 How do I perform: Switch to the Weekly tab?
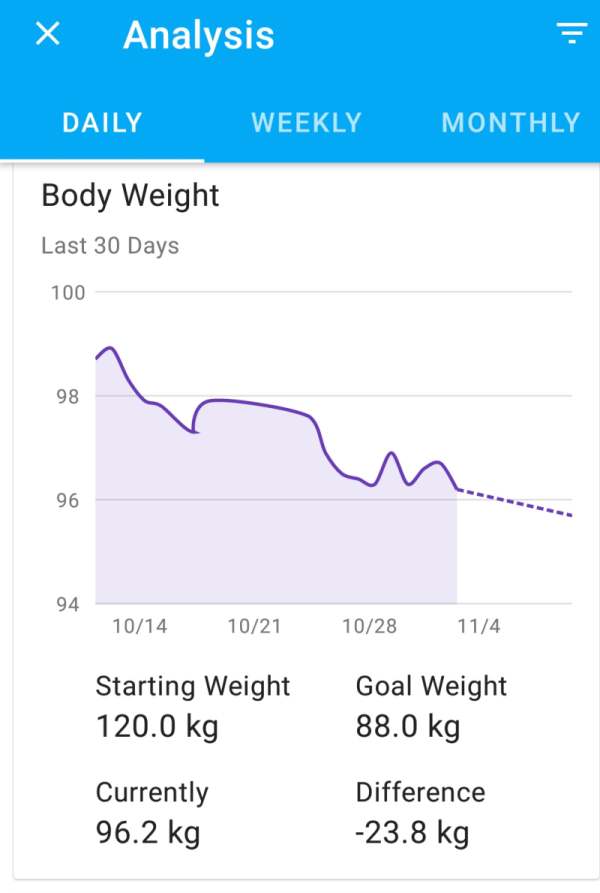306,123
